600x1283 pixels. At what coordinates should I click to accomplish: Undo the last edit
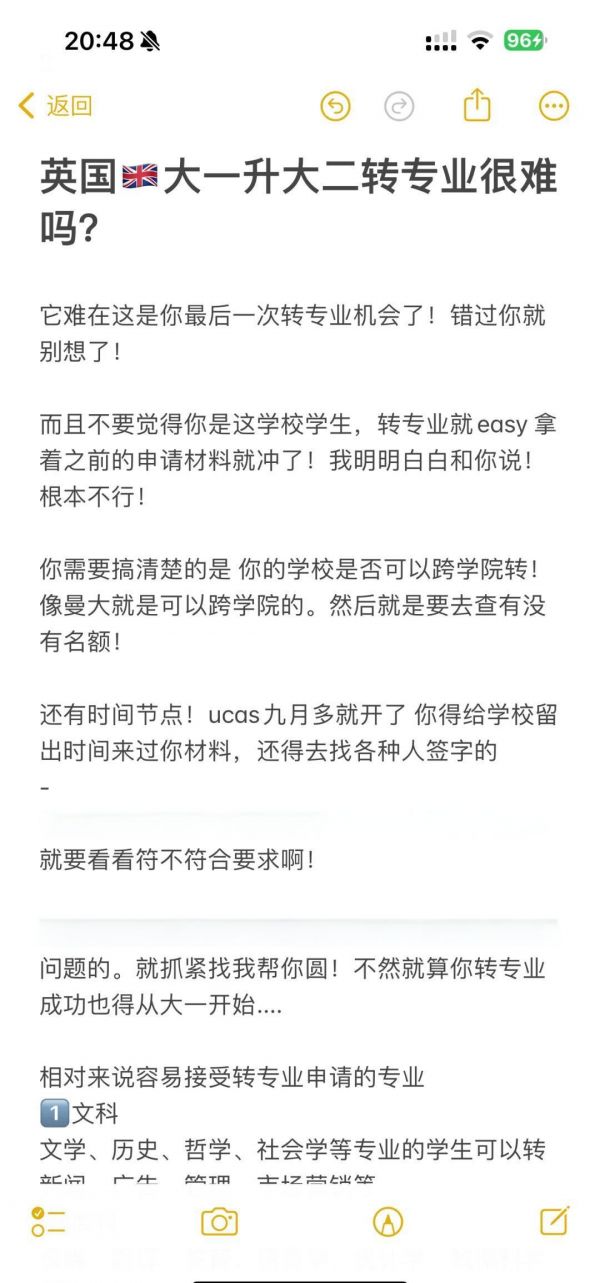point(335,106)
